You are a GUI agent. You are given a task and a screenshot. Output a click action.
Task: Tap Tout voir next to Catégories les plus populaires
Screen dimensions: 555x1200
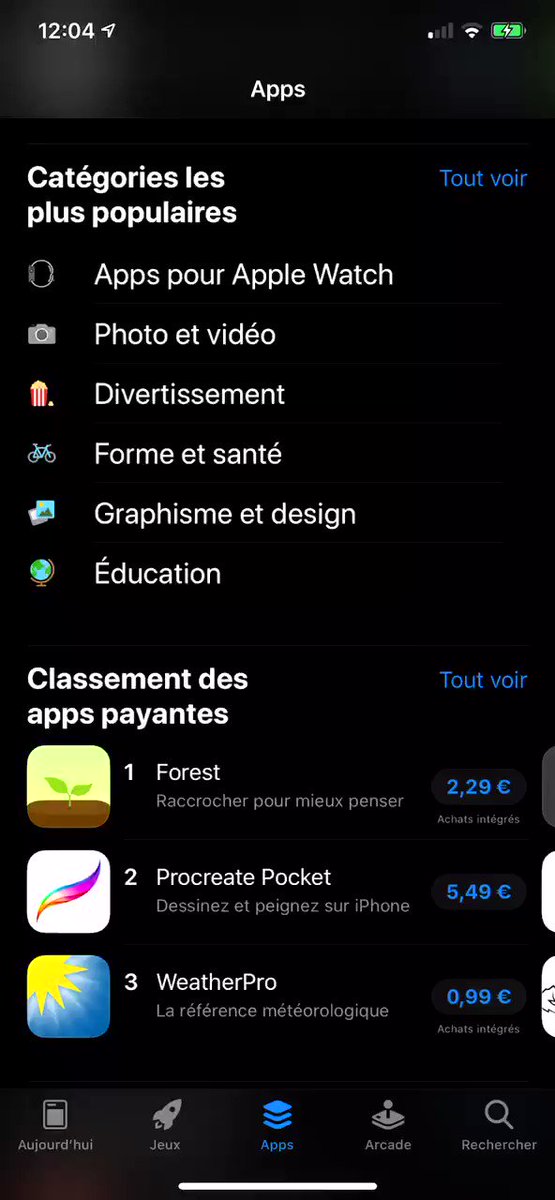tap(483, 178)
